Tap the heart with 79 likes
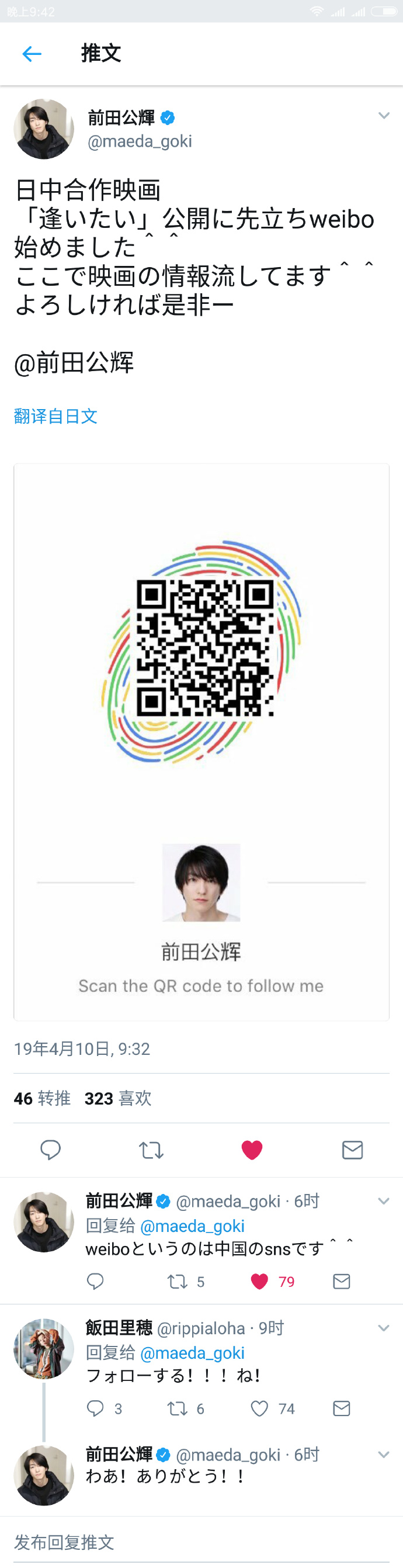Screen dimensions: 403x1568 pyautogui.click(x=260, y=1281)
